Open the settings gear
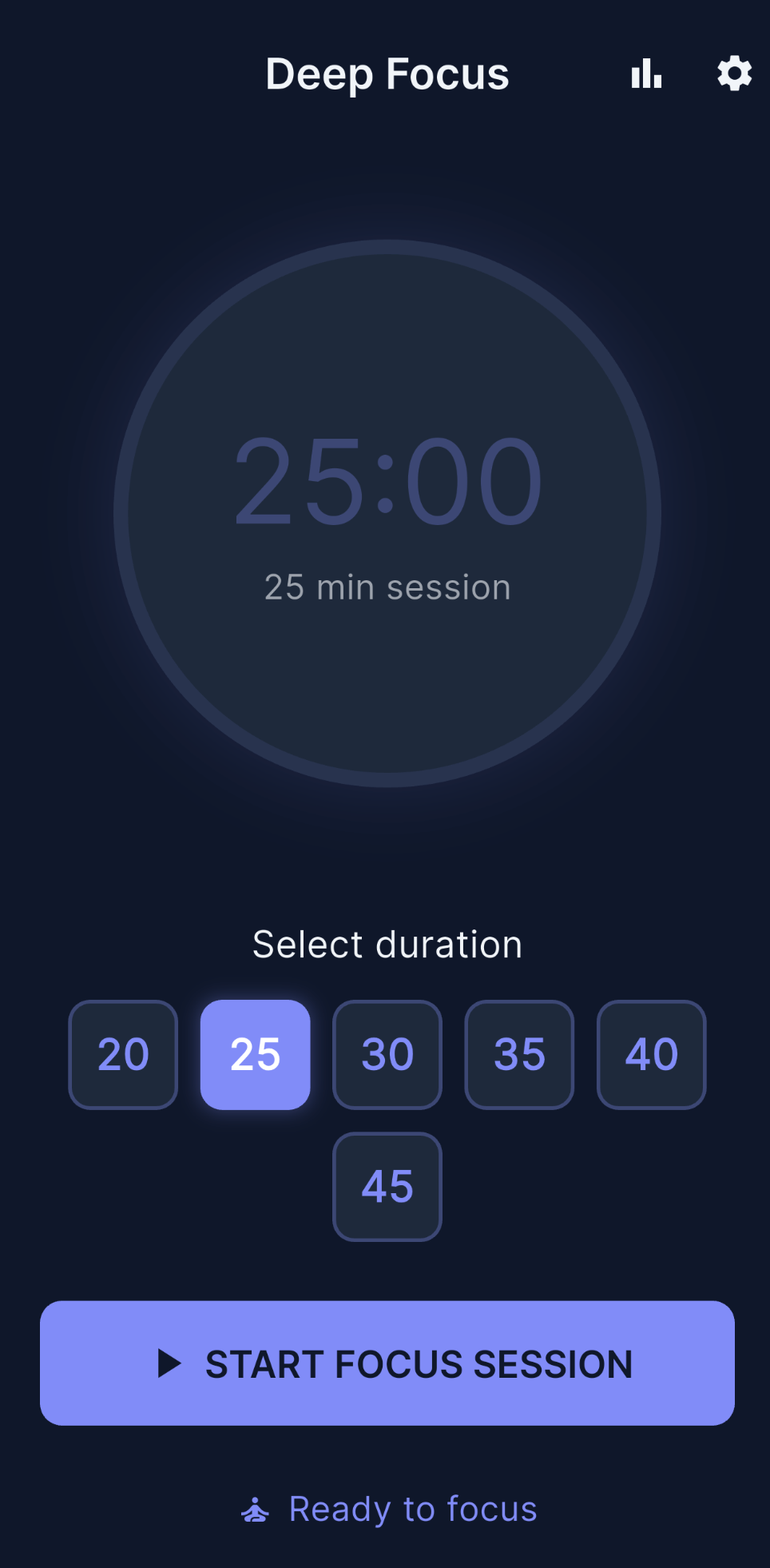Viewport: 770px width, 1568px height. 734,74
